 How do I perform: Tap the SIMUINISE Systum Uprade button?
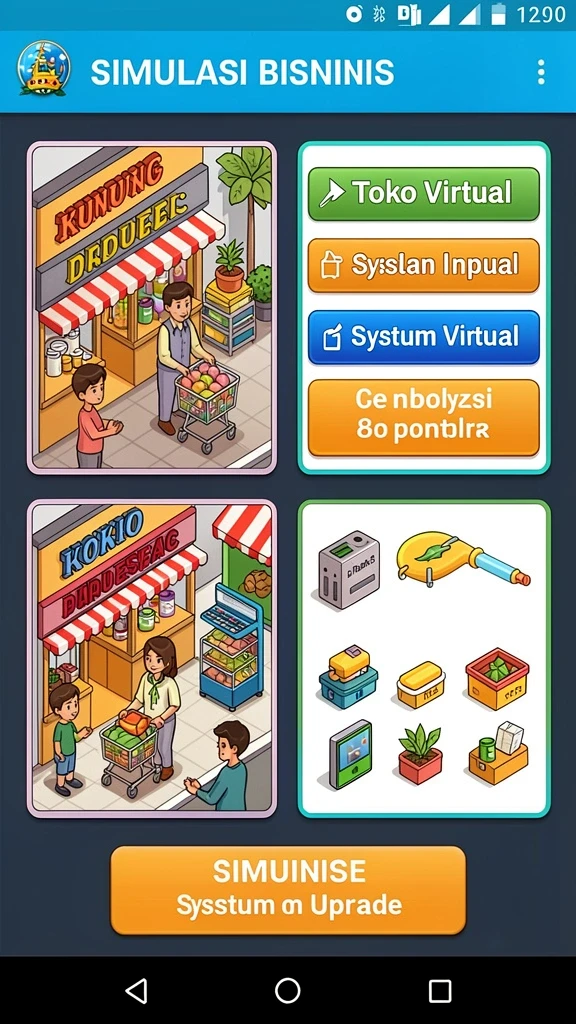[288, 890]
